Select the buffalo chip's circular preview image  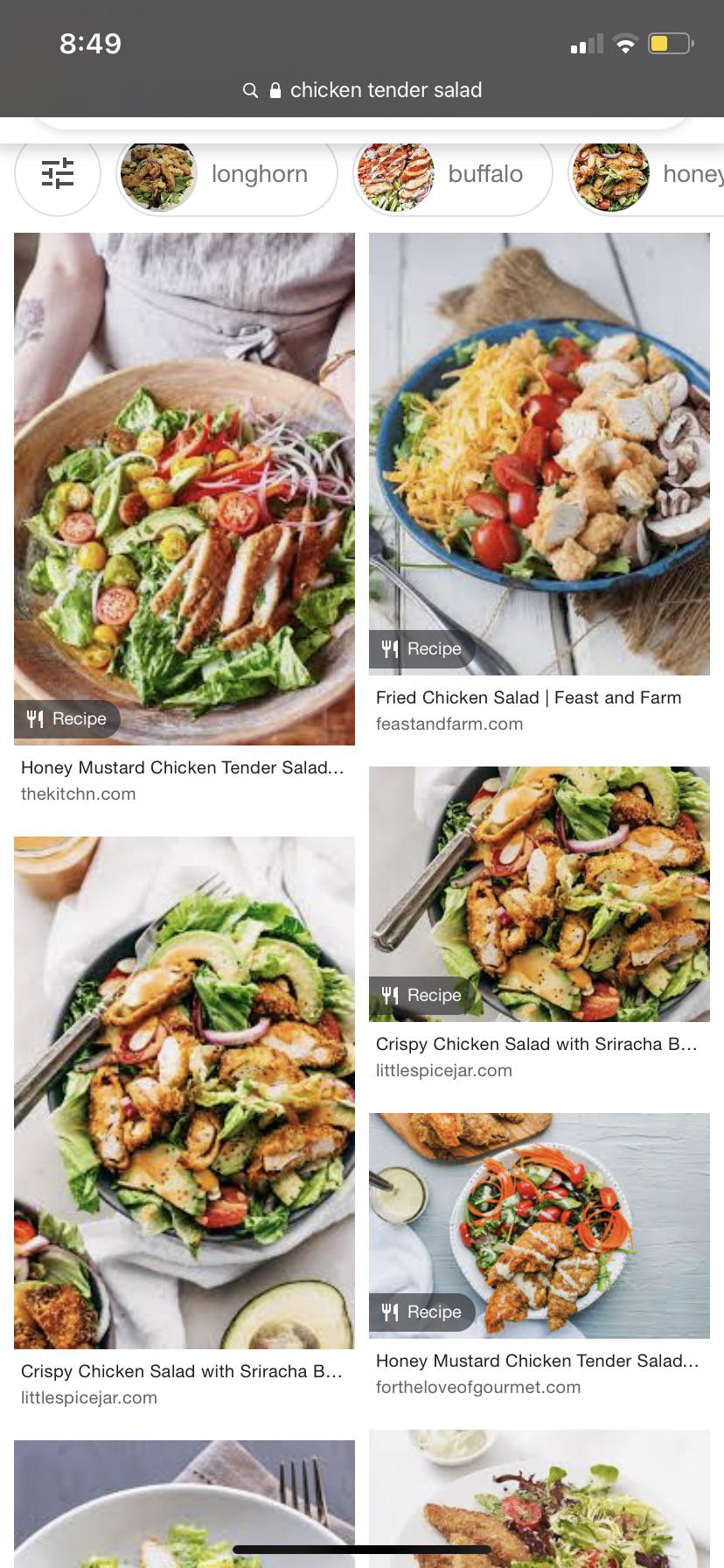coord(394,174)
